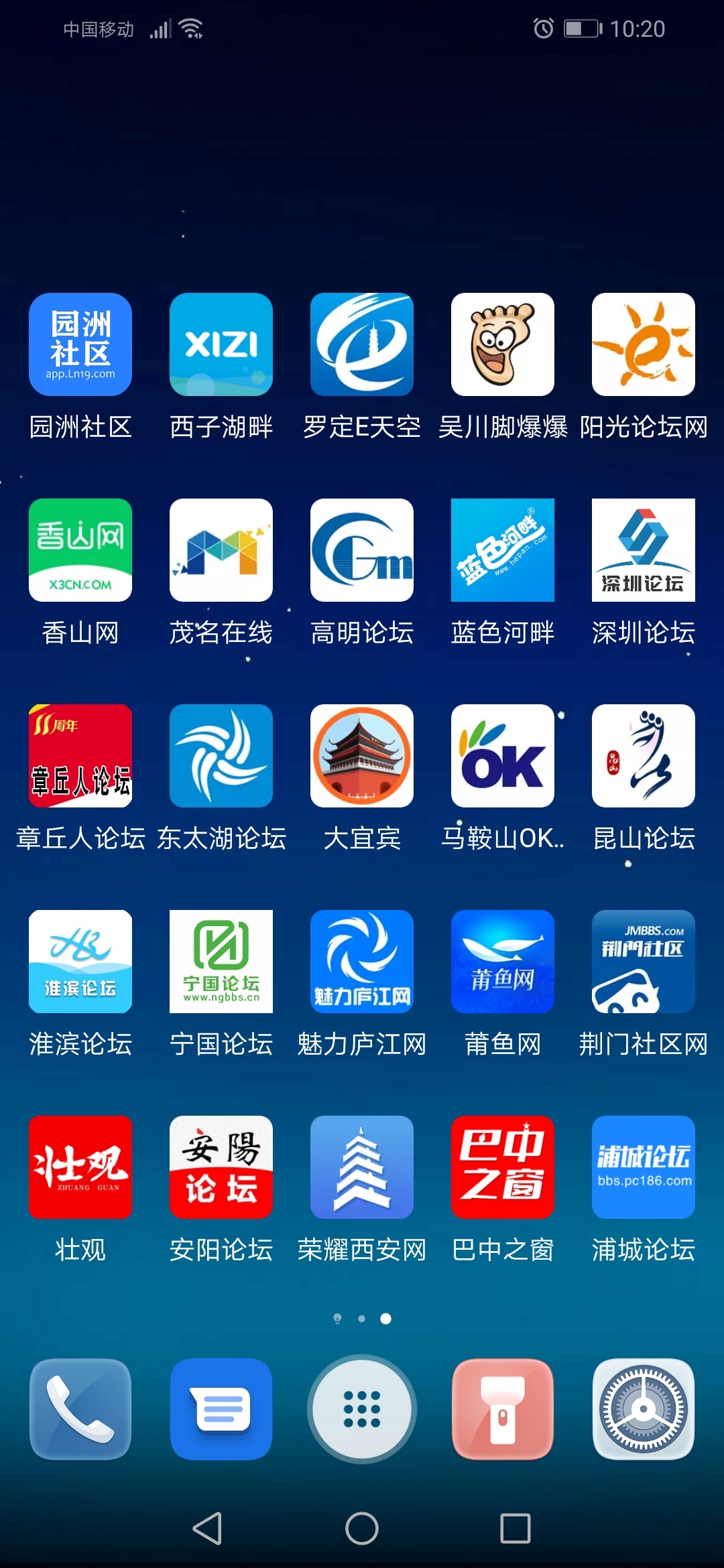Launch the 大宜宾 app
724x1568 pixels.
click(362, 756)
